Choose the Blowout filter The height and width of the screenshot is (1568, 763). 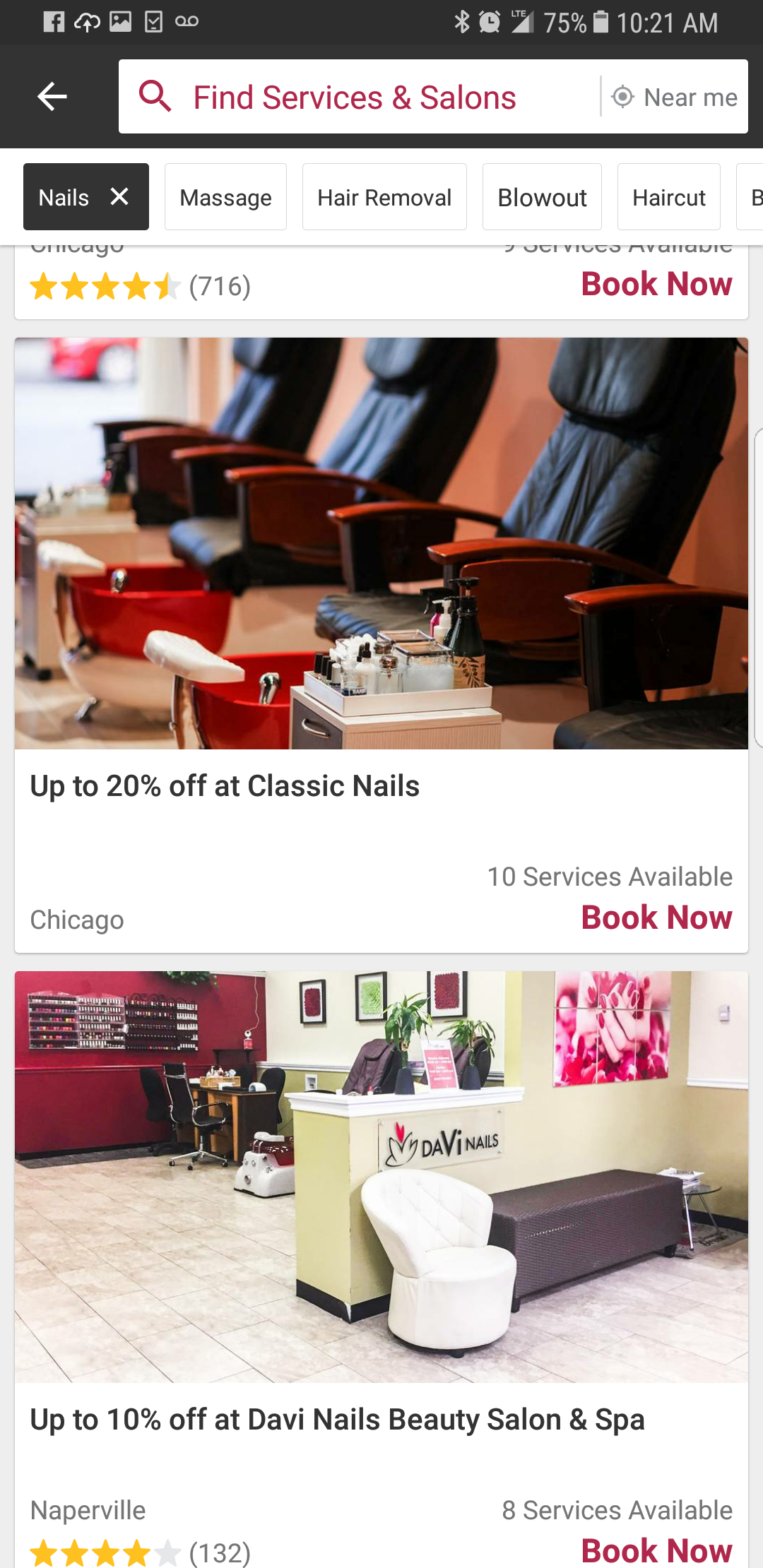pyautogui.click(x=542, y=198)
